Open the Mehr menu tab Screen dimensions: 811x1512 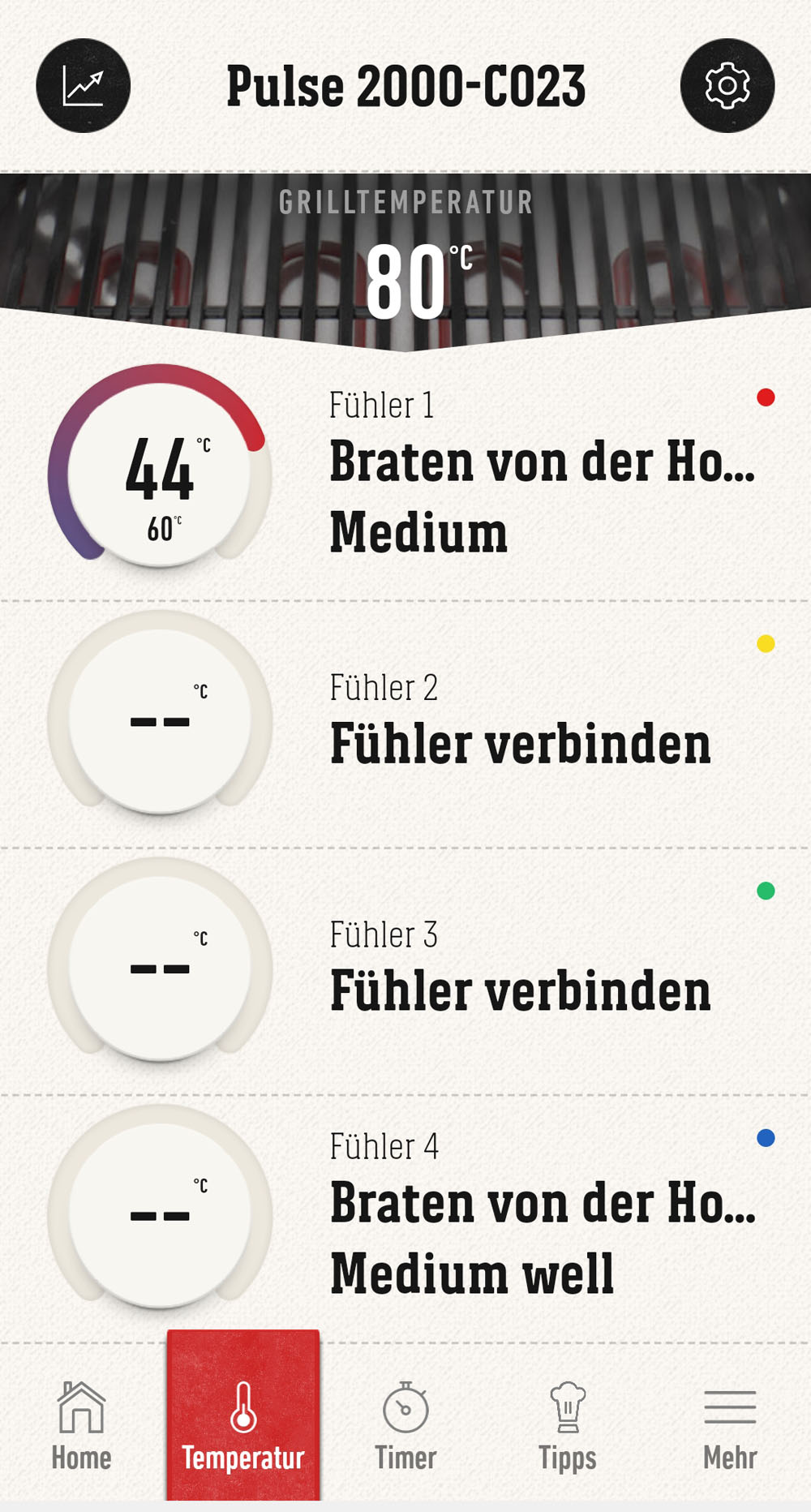730,1427
